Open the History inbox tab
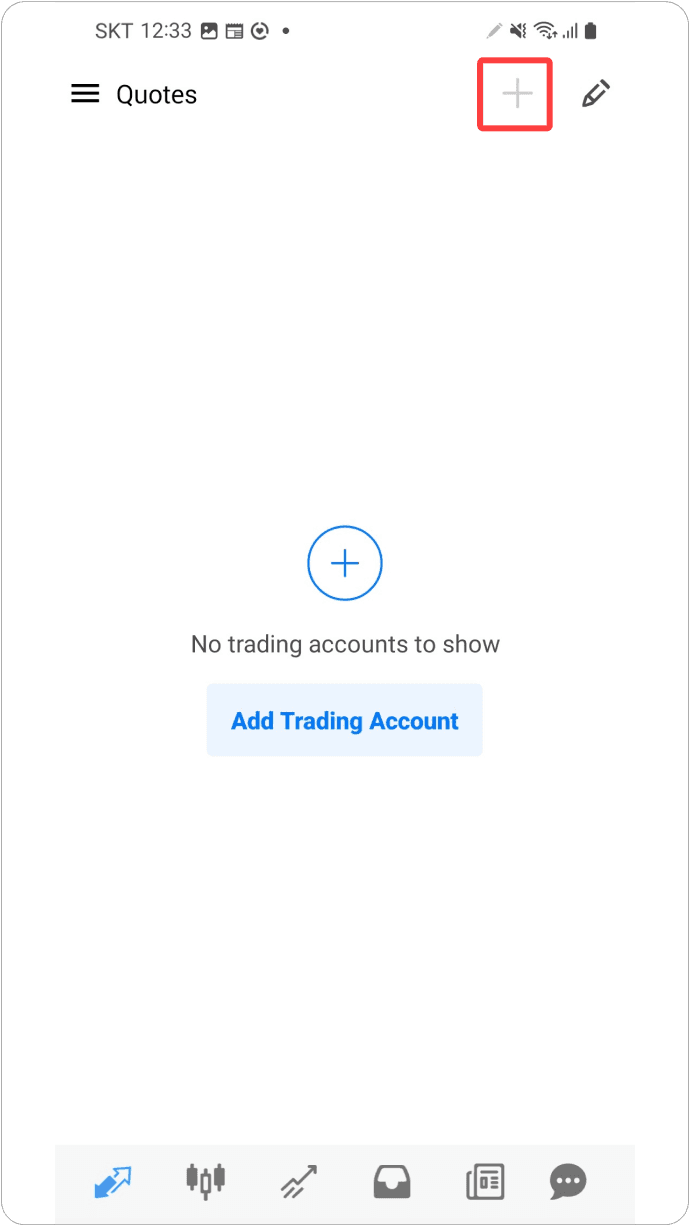 [x=391, y=1182]
